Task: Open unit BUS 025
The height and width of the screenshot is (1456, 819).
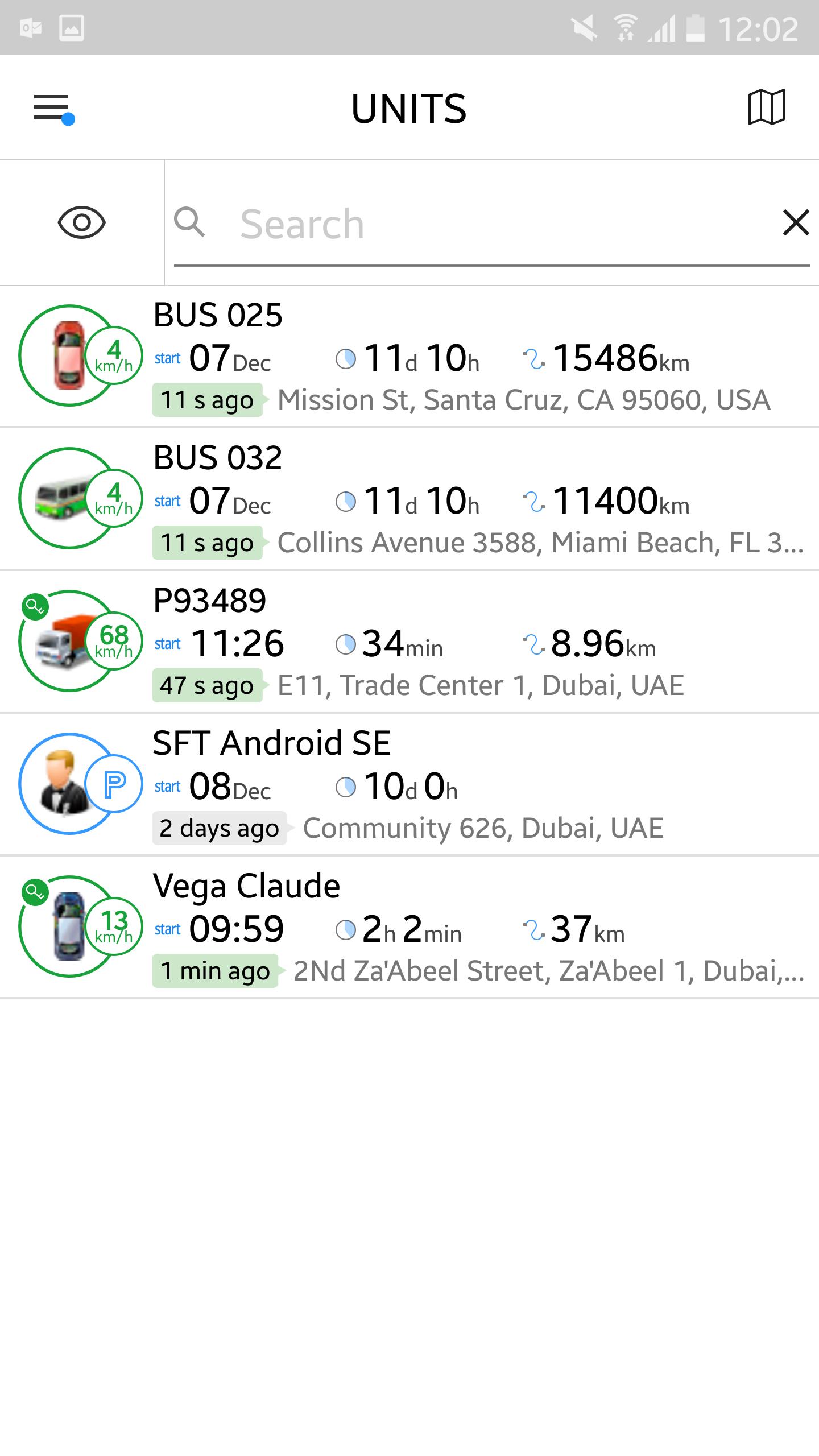Action: [409, 356]
